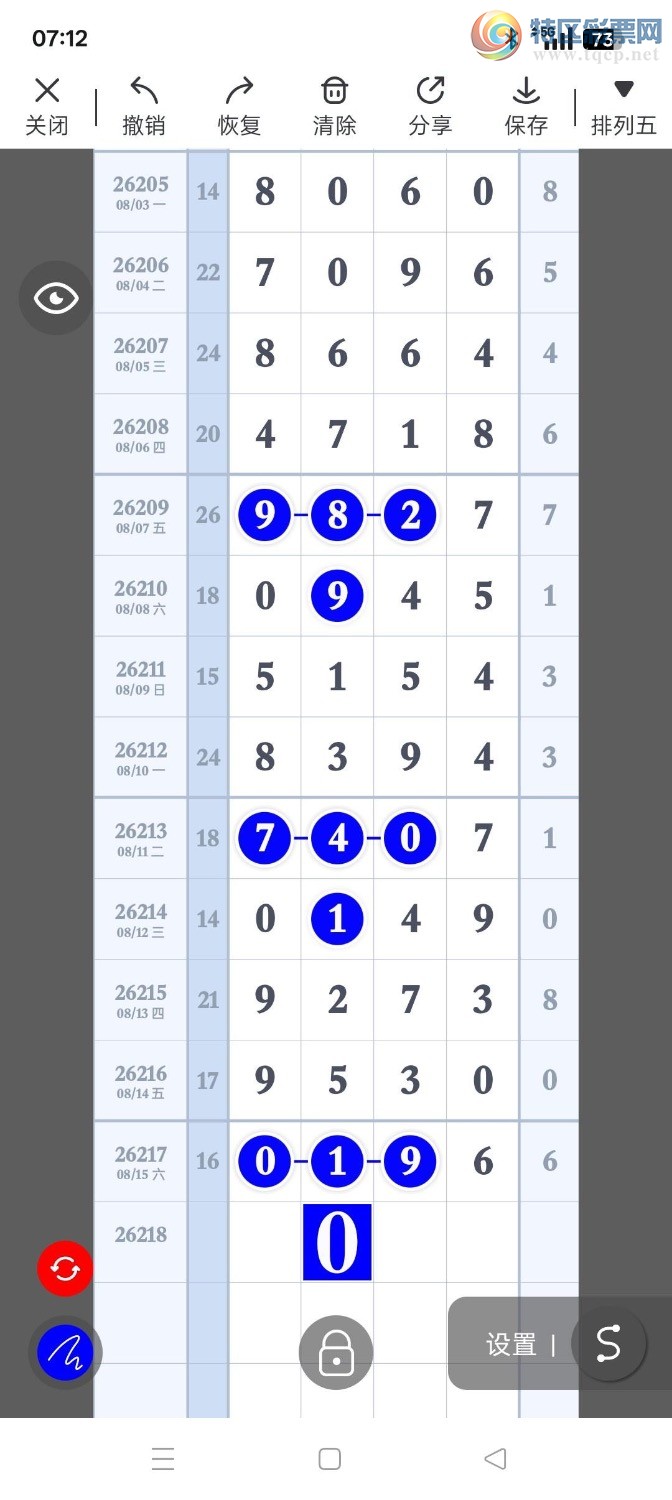The height and width of the screenshot is (1500, 672).
Task: Open 设置 settings
Action: 511,1345
